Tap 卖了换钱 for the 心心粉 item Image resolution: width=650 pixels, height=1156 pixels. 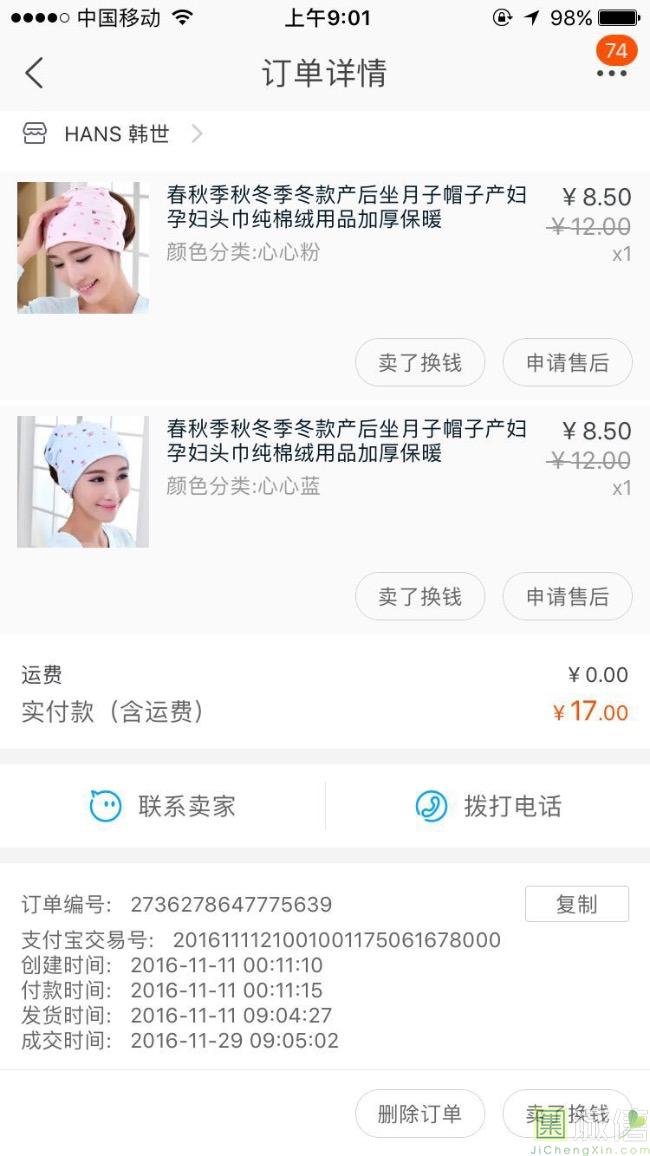coord(420,363)
